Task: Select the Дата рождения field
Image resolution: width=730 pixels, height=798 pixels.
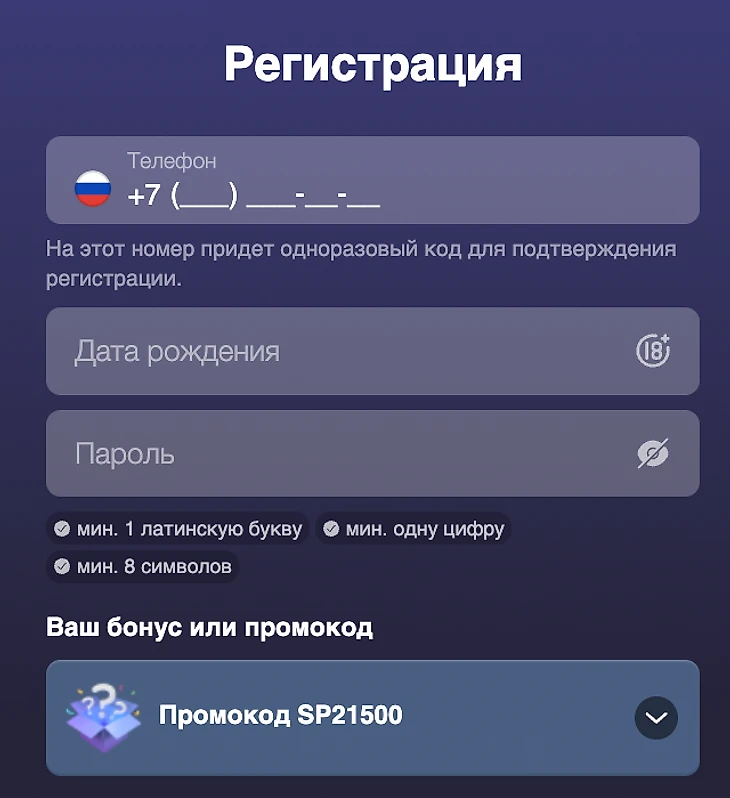Action: point(340,351)
